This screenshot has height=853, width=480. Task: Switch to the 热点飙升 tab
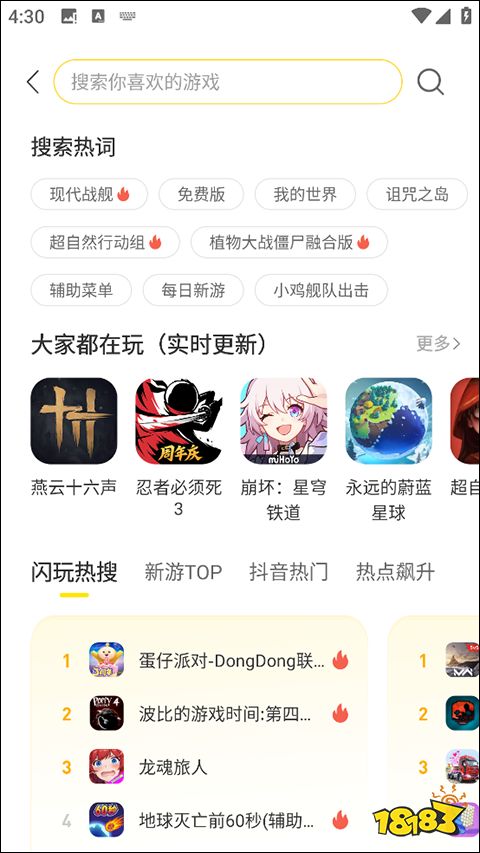click(x=395, y=572)
